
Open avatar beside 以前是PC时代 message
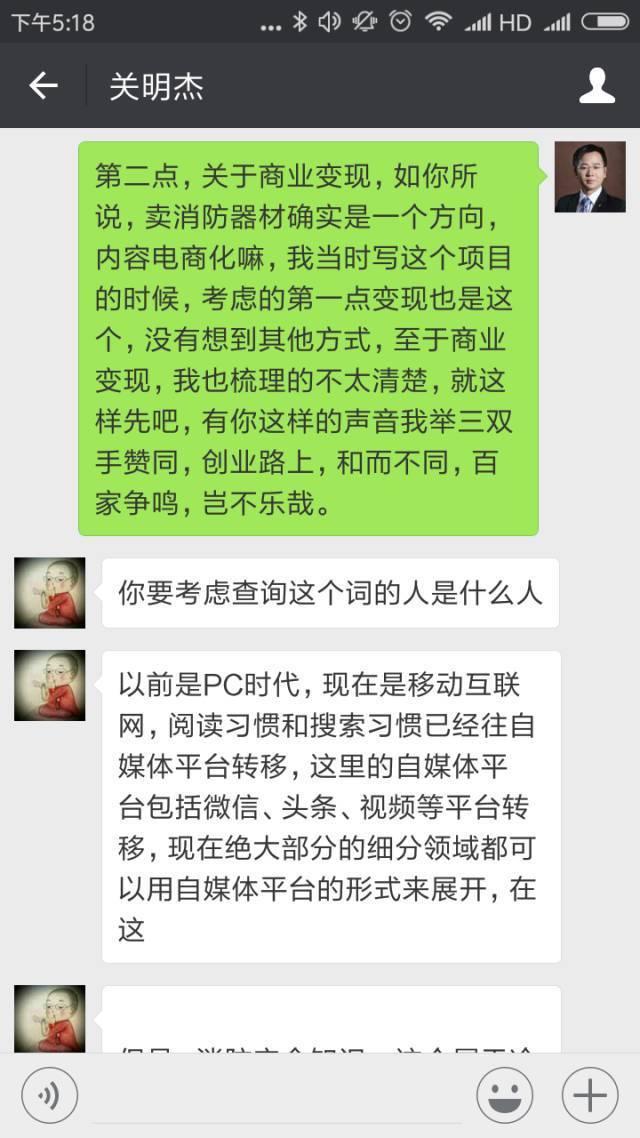tap(49, 685)
